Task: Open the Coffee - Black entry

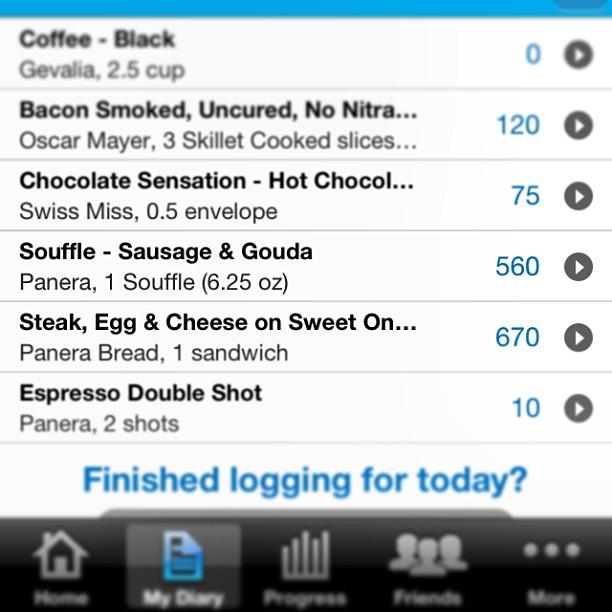Action: 300,54
